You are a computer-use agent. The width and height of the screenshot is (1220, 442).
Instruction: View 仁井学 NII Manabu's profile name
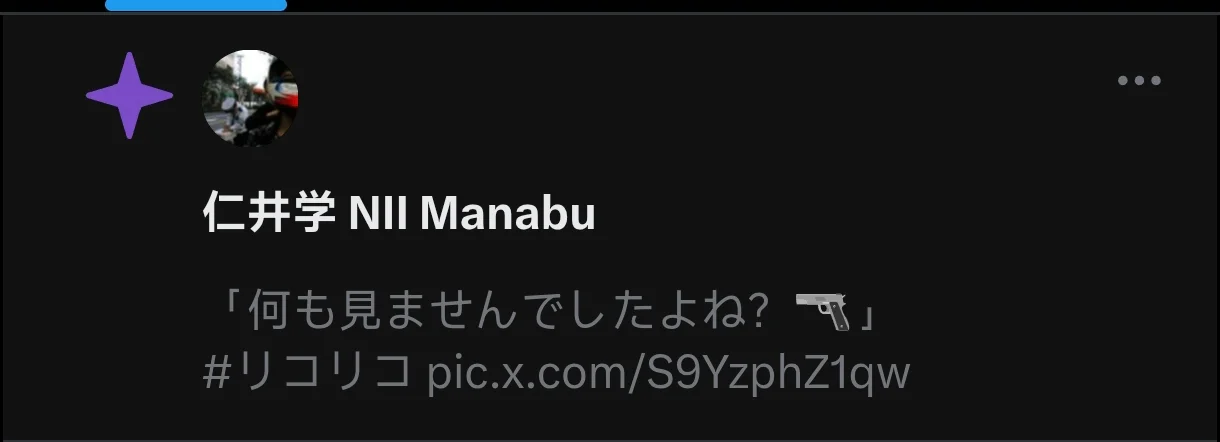click(x=398, y=214)
